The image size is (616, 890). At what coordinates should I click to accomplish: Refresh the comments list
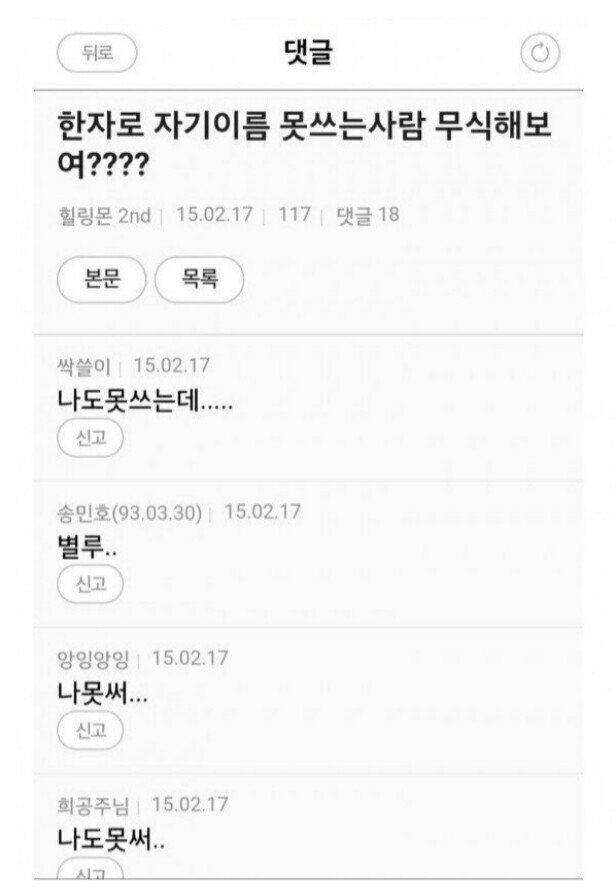coord(540,54)
